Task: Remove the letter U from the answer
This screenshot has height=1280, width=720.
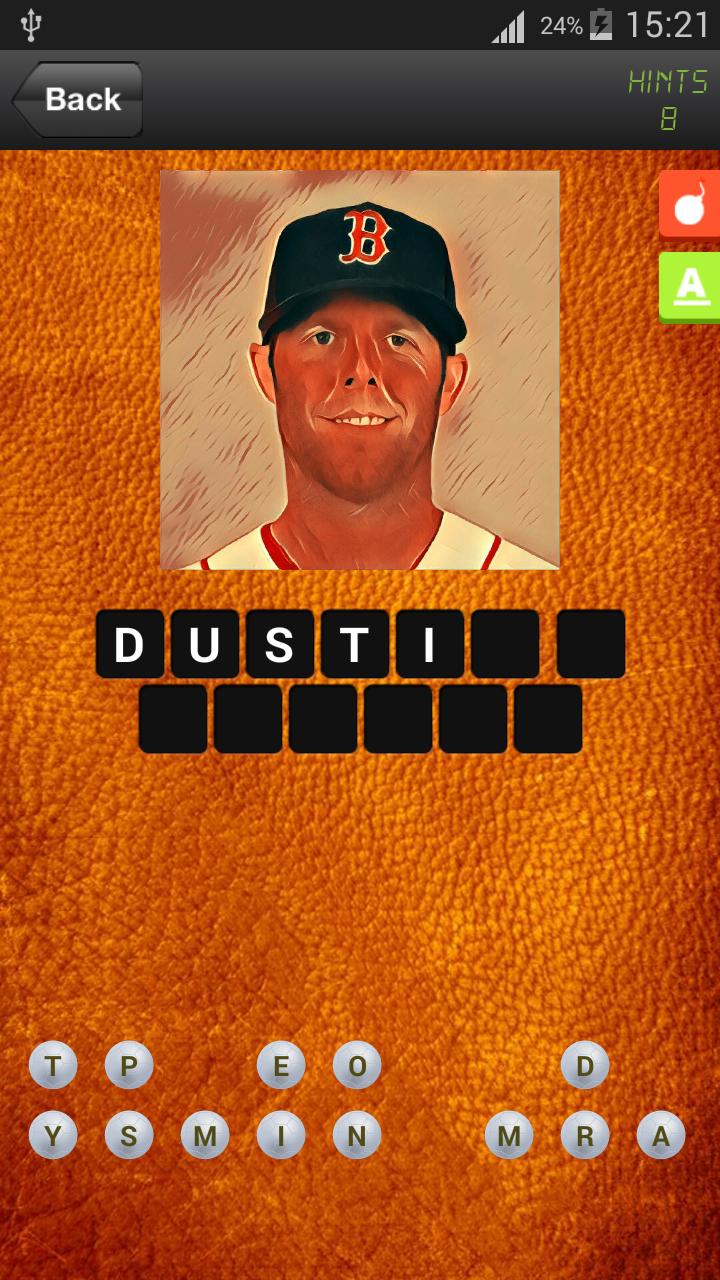Action: pos(204,645)
